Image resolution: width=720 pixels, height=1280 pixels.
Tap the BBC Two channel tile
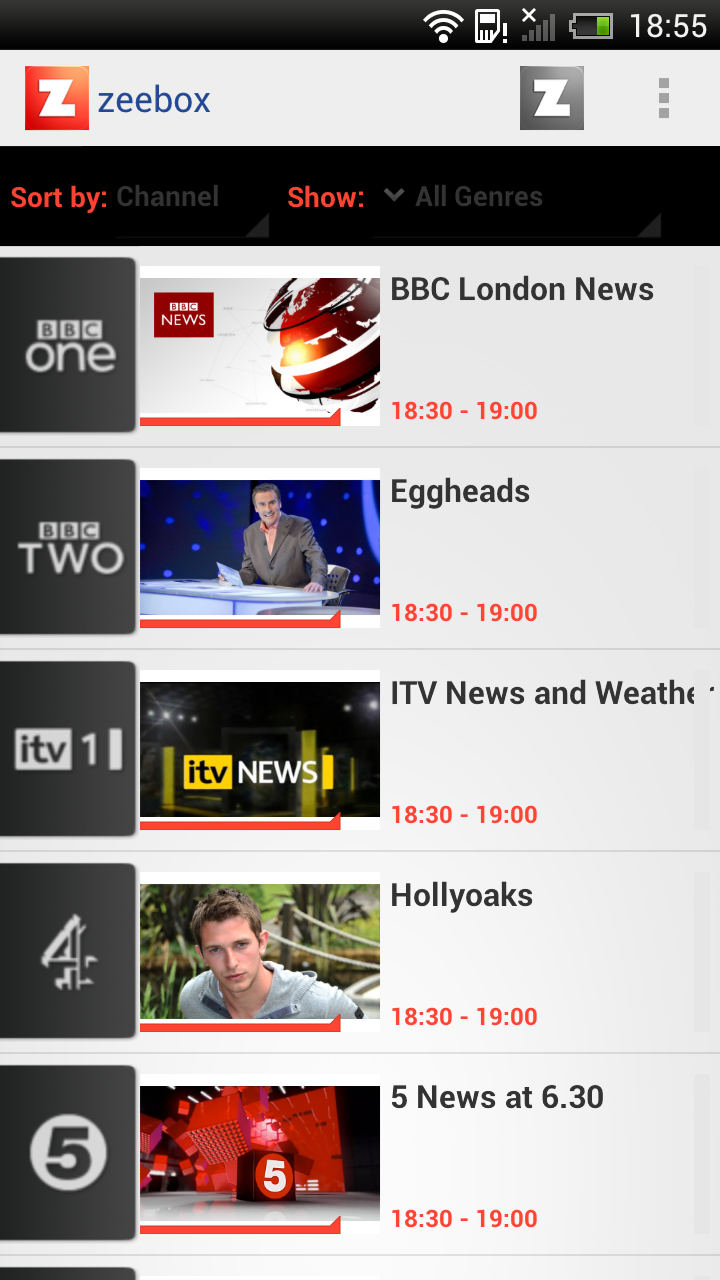[67, 547]
